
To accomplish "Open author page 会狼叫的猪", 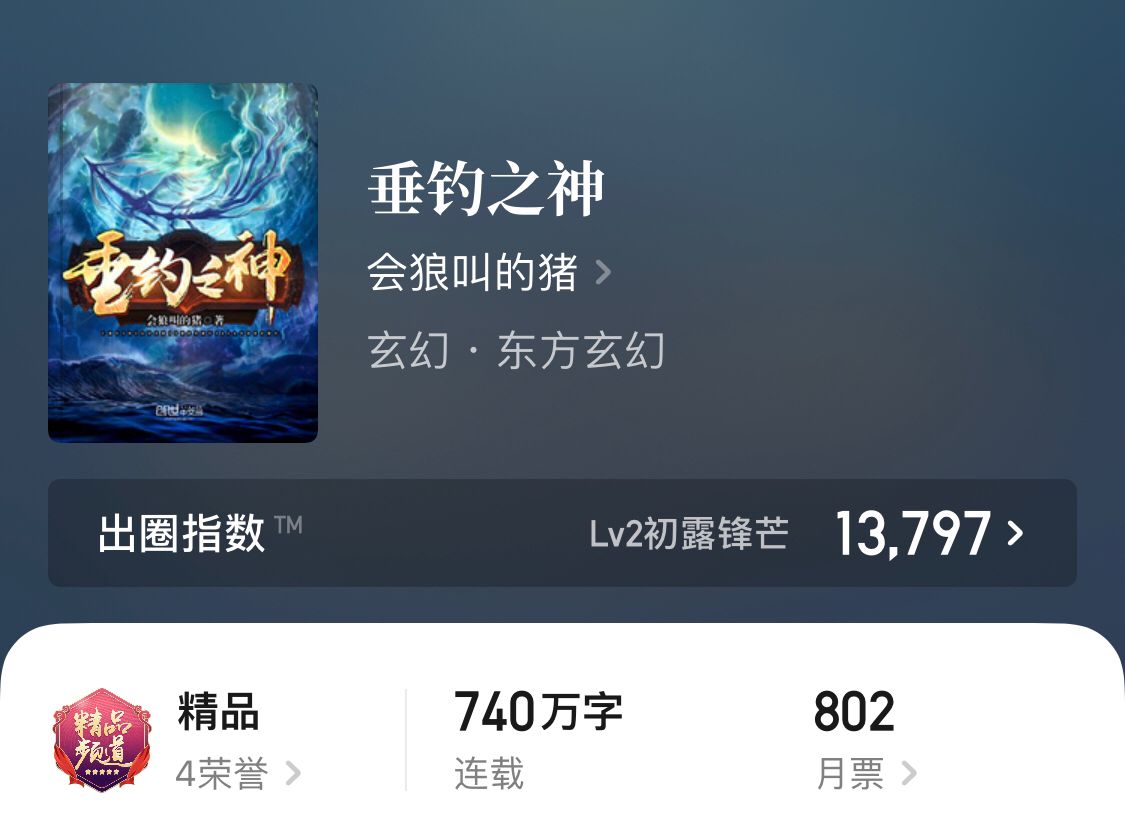I will tap(488, 272).
